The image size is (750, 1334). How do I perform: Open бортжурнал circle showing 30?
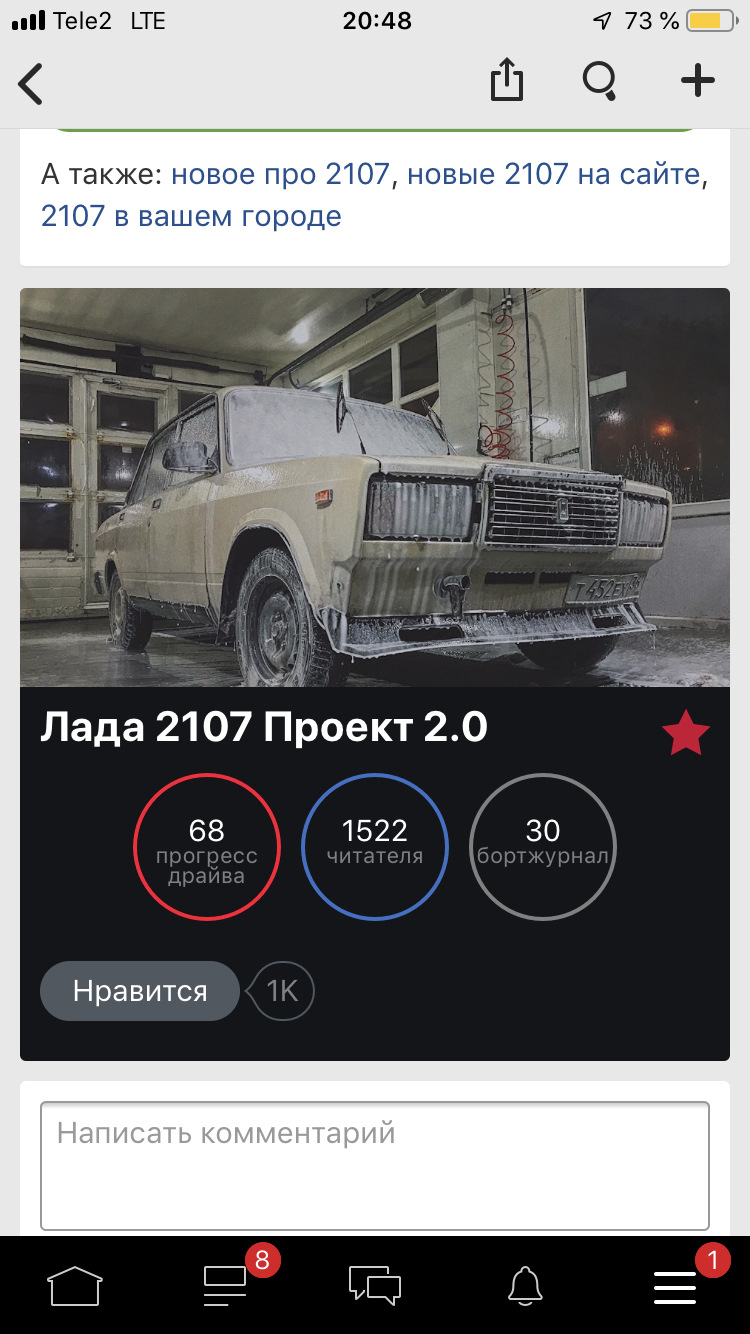click(x=543, y=846)
